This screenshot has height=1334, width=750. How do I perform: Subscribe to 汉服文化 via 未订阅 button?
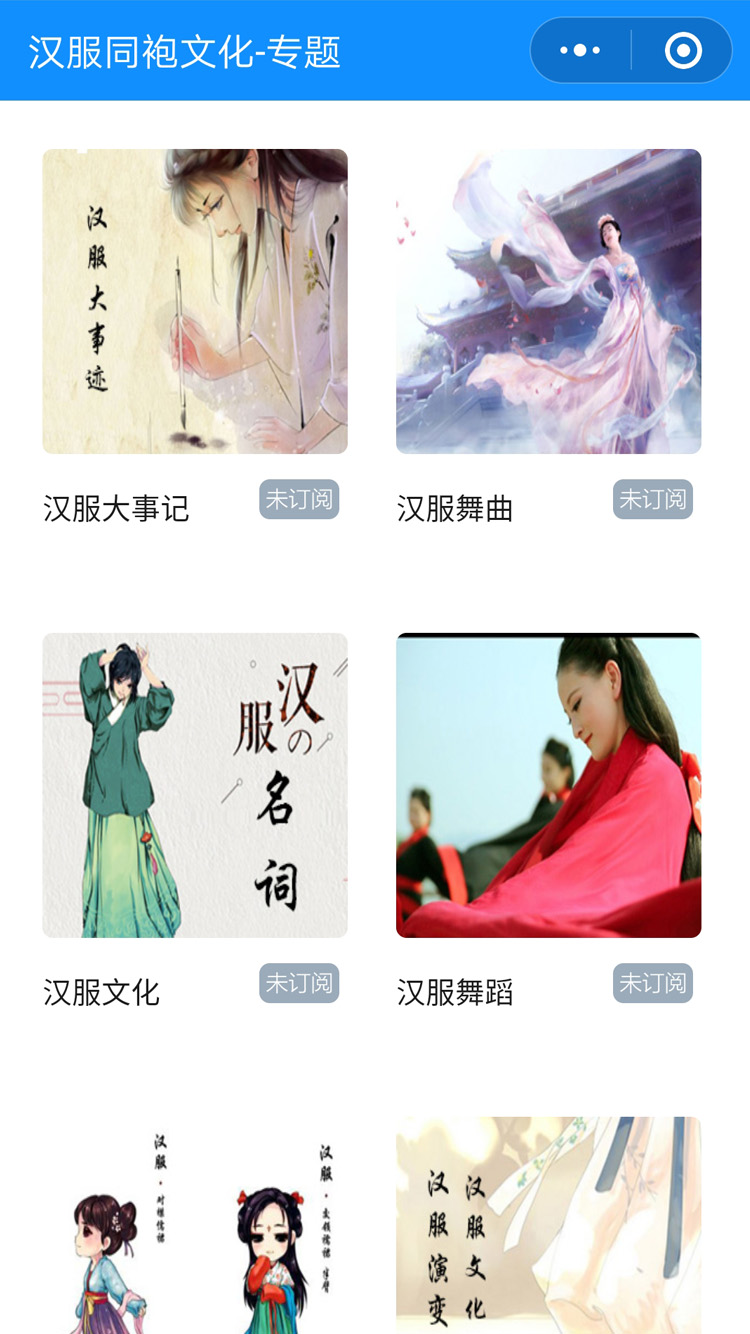[x=299, y=983]
